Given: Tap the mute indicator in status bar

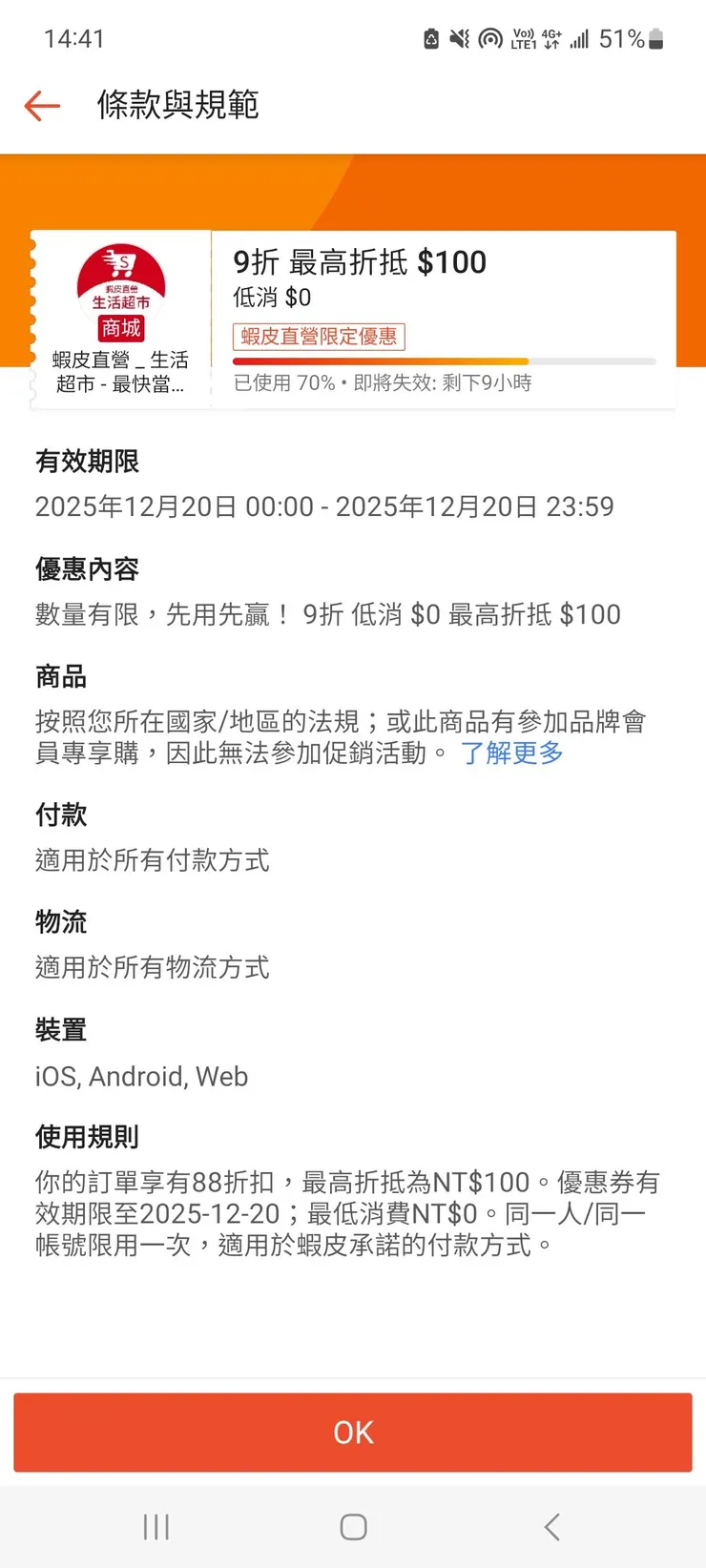Looking at the screenshot, I should coord(459,39).
